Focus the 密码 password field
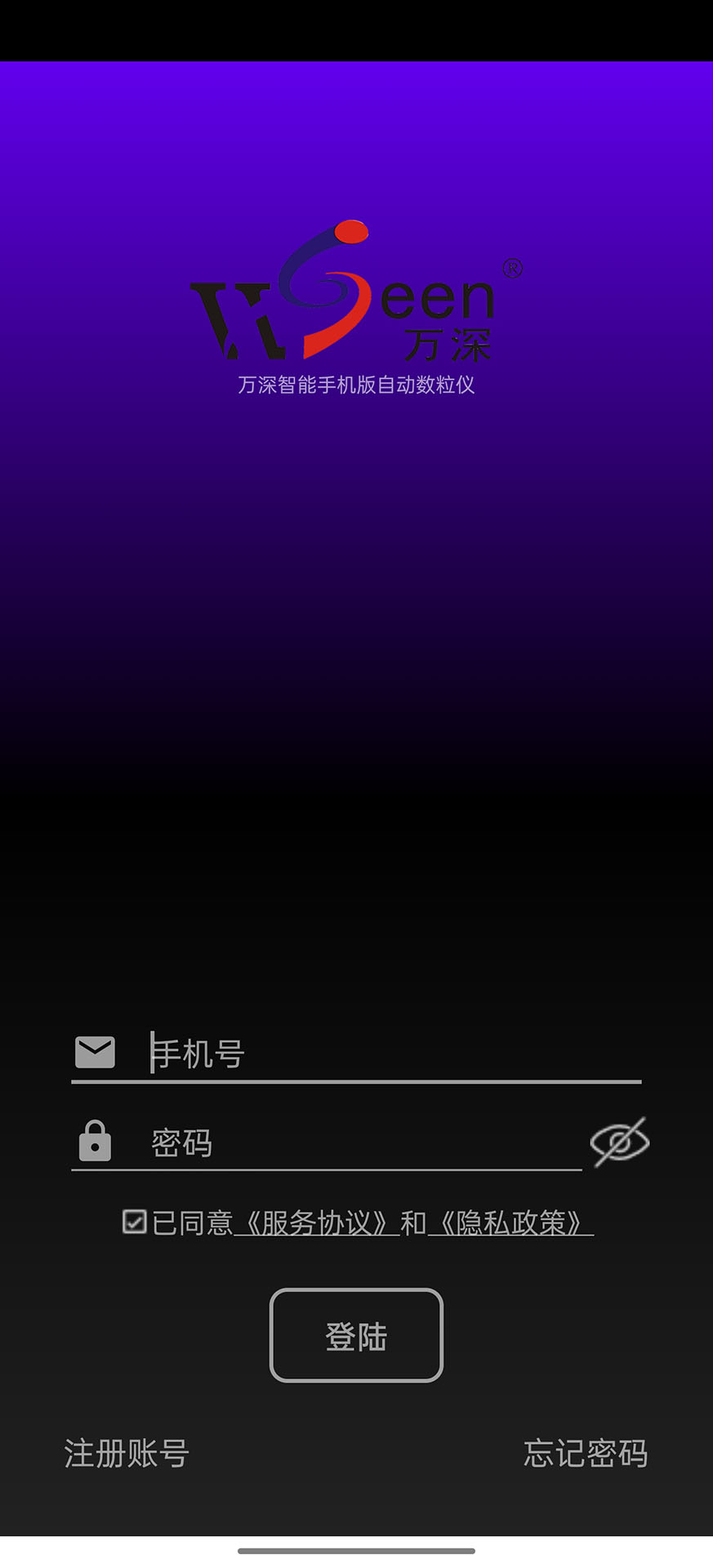This screenshot has height=1568, width=713. click(x=327, y=1143)
